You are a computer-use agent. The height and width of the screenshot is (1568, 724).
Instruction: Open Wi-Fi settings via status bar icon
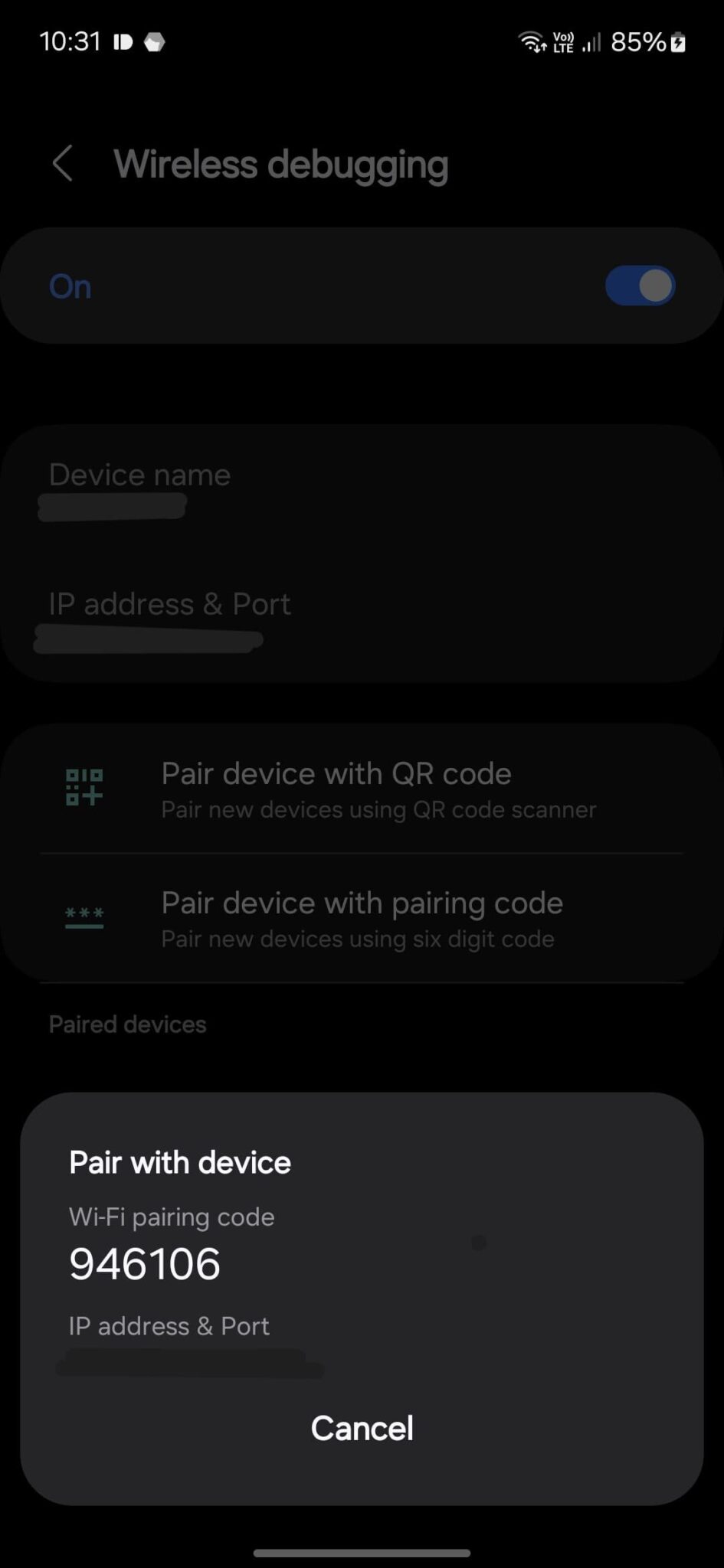point(531,42)
